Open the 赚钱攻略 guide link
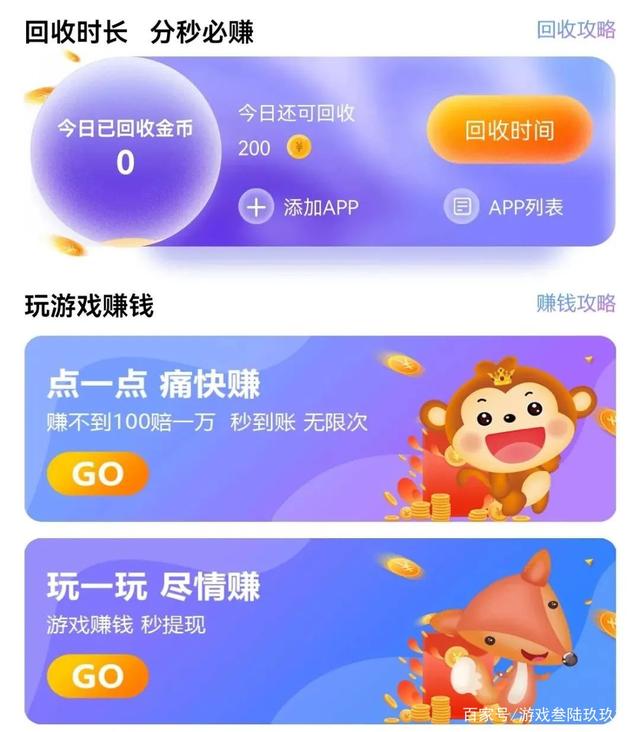 point(576,304)
